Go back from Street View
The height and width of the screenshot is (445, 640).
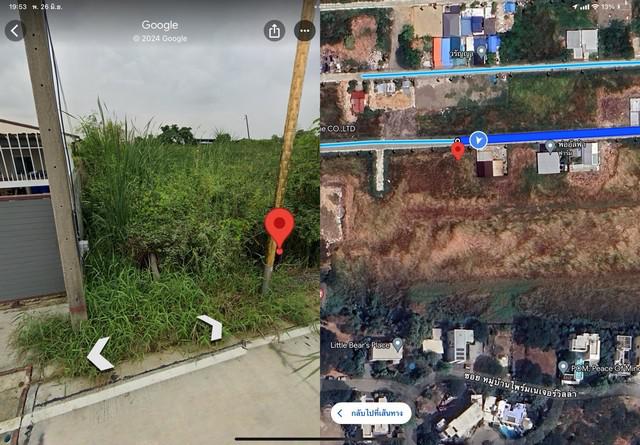tap(14, 31)
